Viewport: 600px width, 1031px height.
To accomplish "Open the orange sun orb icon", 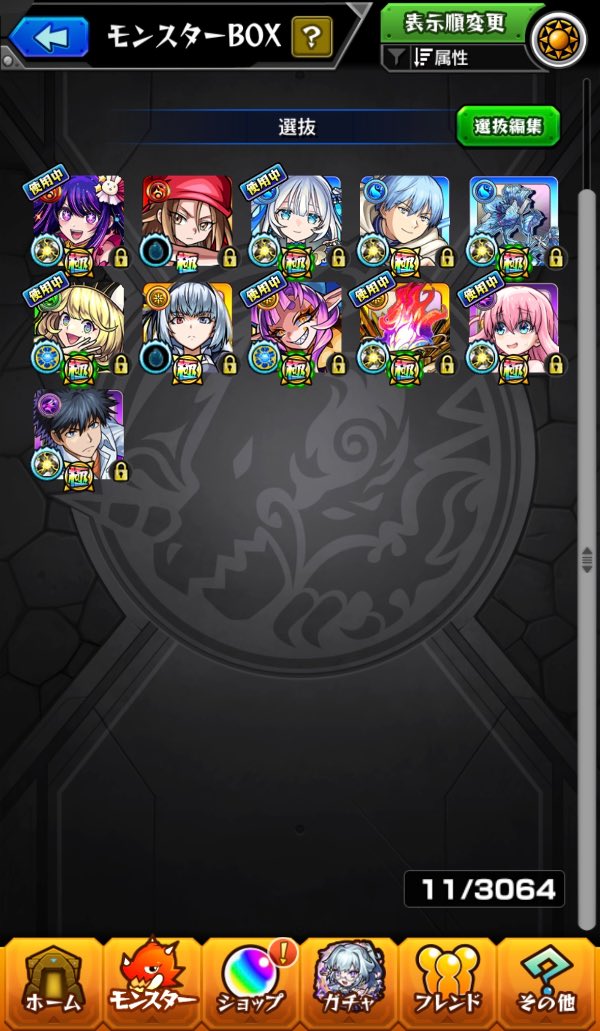I will (x=558, y=39).
